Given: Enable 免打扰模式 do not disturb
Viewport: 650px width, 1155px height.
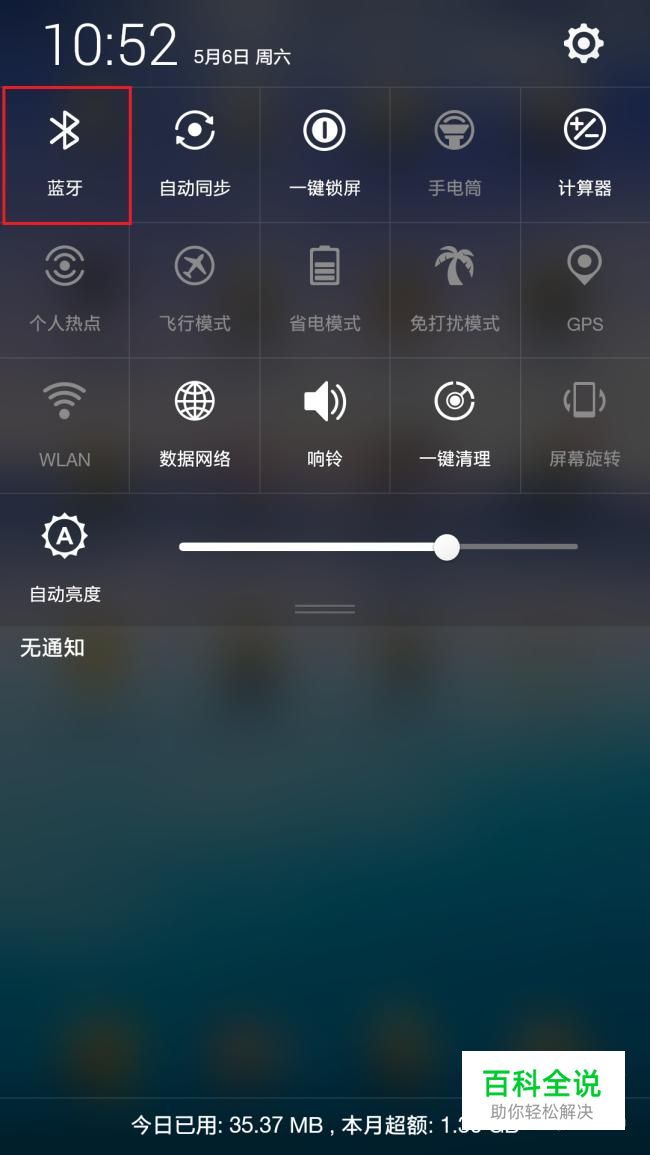Looking at the screenshot, I should [x=455, y=290].
